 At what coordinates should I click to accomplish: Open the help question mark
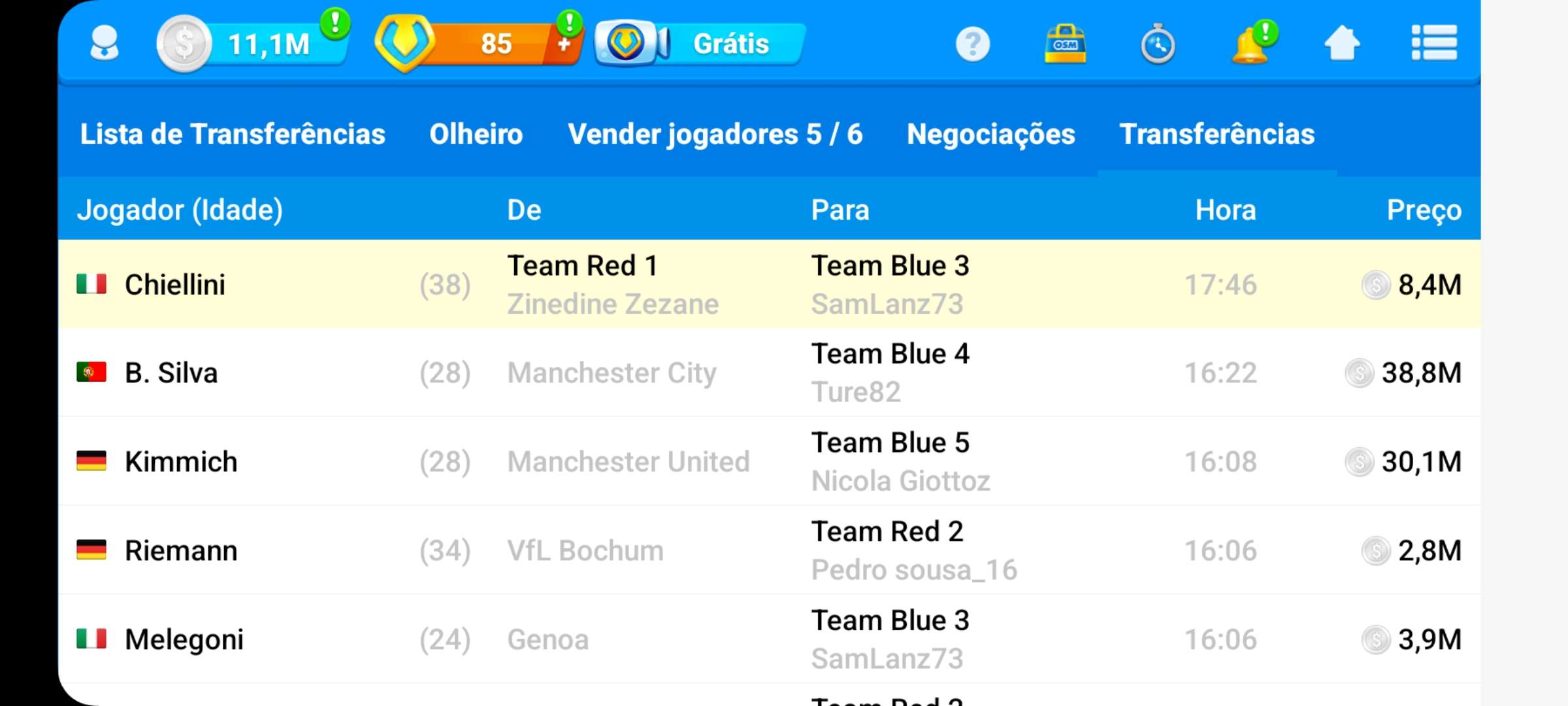click(972, 44)
